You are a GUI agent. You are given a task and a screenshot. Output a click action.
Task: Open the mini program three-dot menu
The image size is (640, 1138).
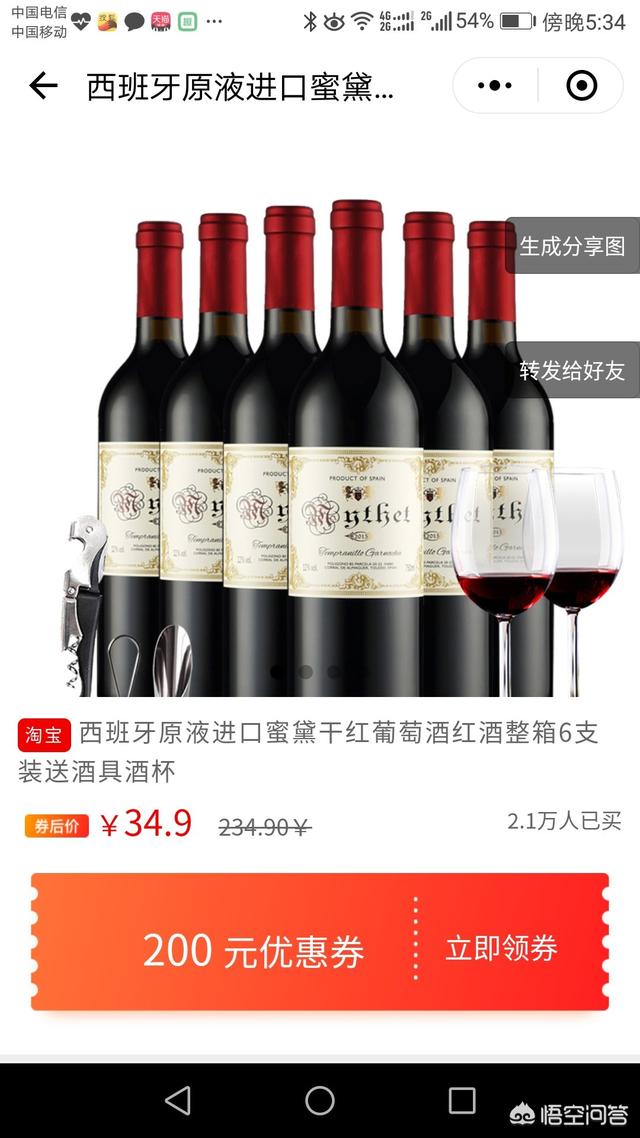coord(495,86)
